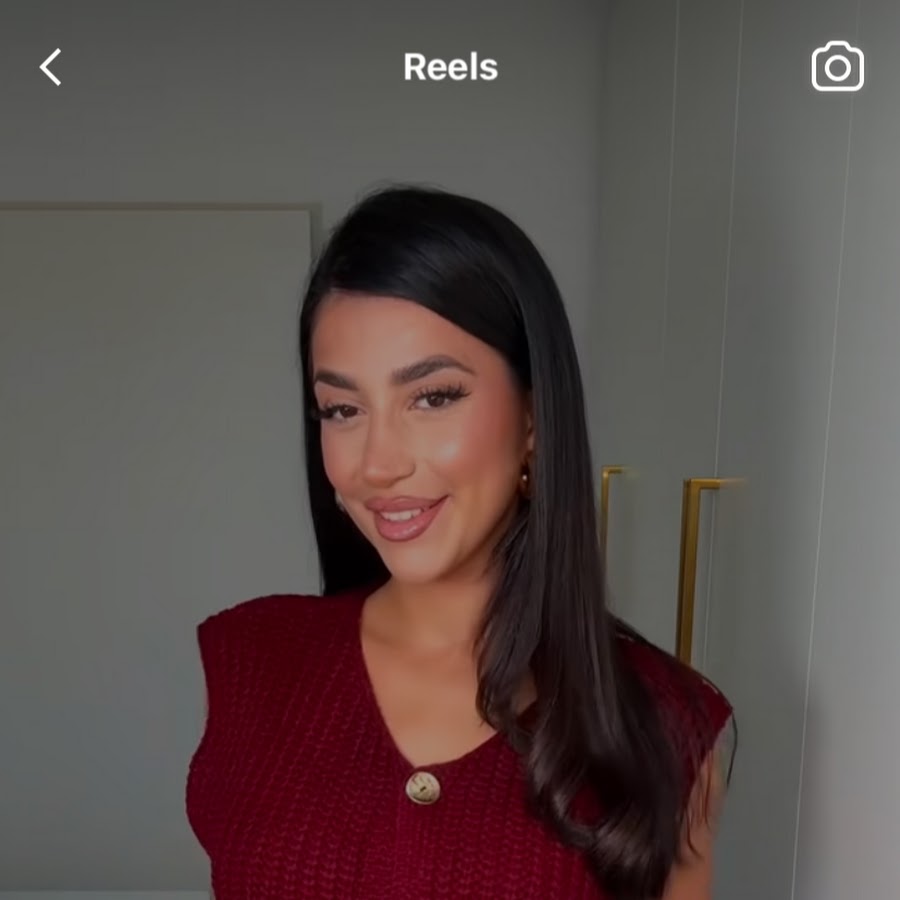Open the camera to create a reel
Image resolution: width=900 pixels, height=900 pixels.
pyautogui.click(x=837, y=67)
